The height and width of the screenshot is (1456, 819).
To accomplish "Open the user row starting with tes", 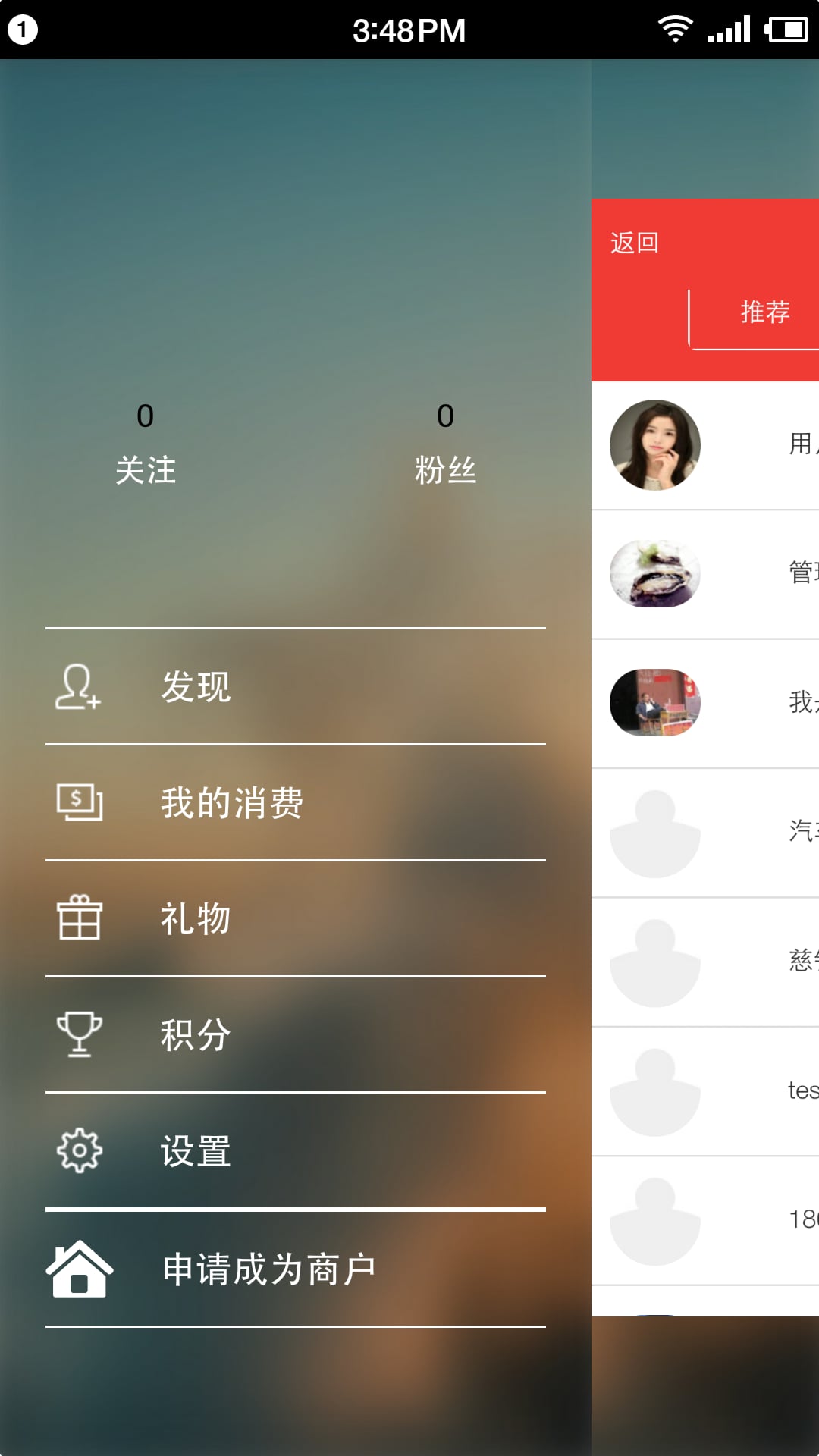I will point(705,1091).
